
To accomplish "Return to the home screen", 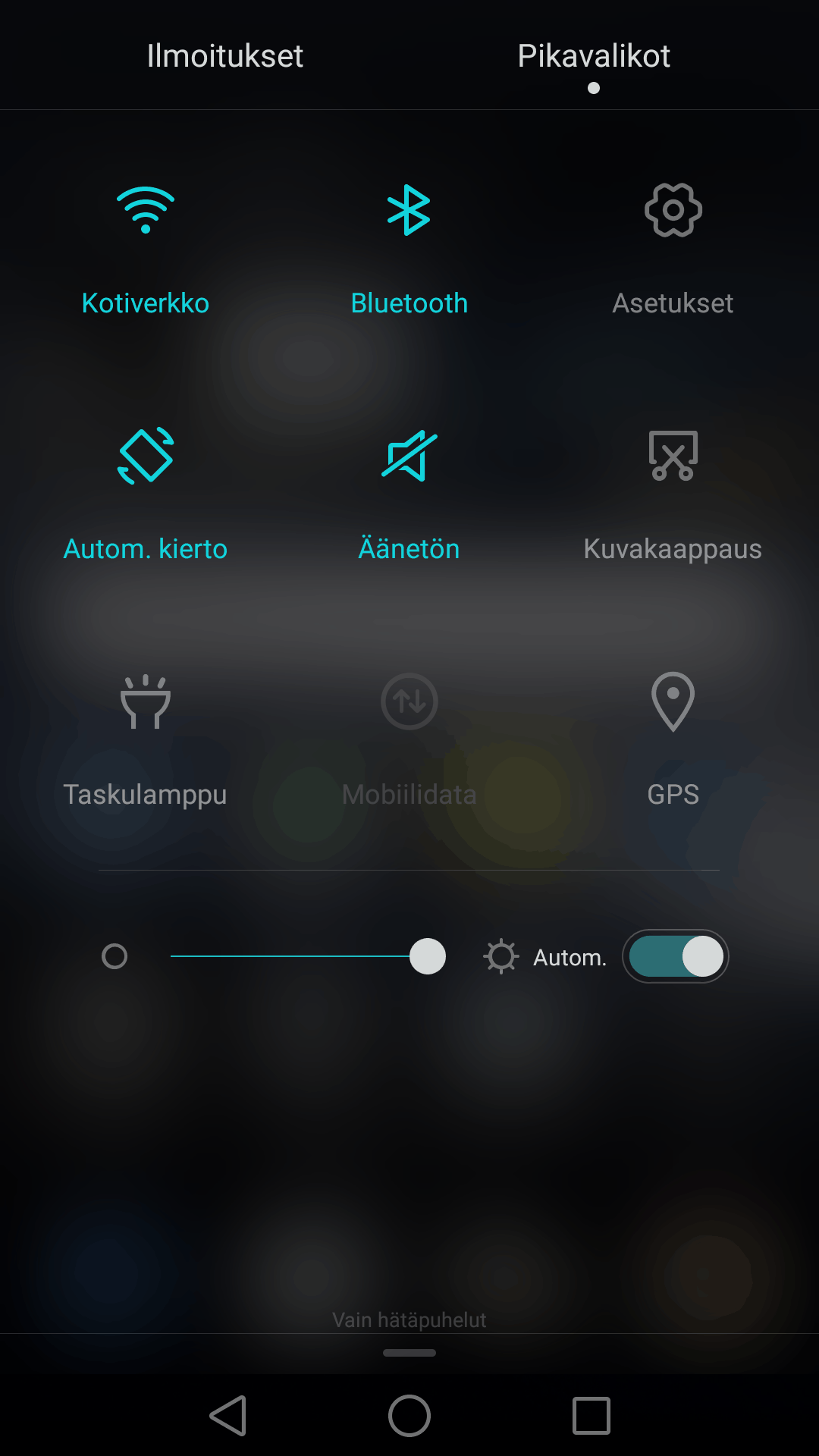I will (x=409, y=1415).
